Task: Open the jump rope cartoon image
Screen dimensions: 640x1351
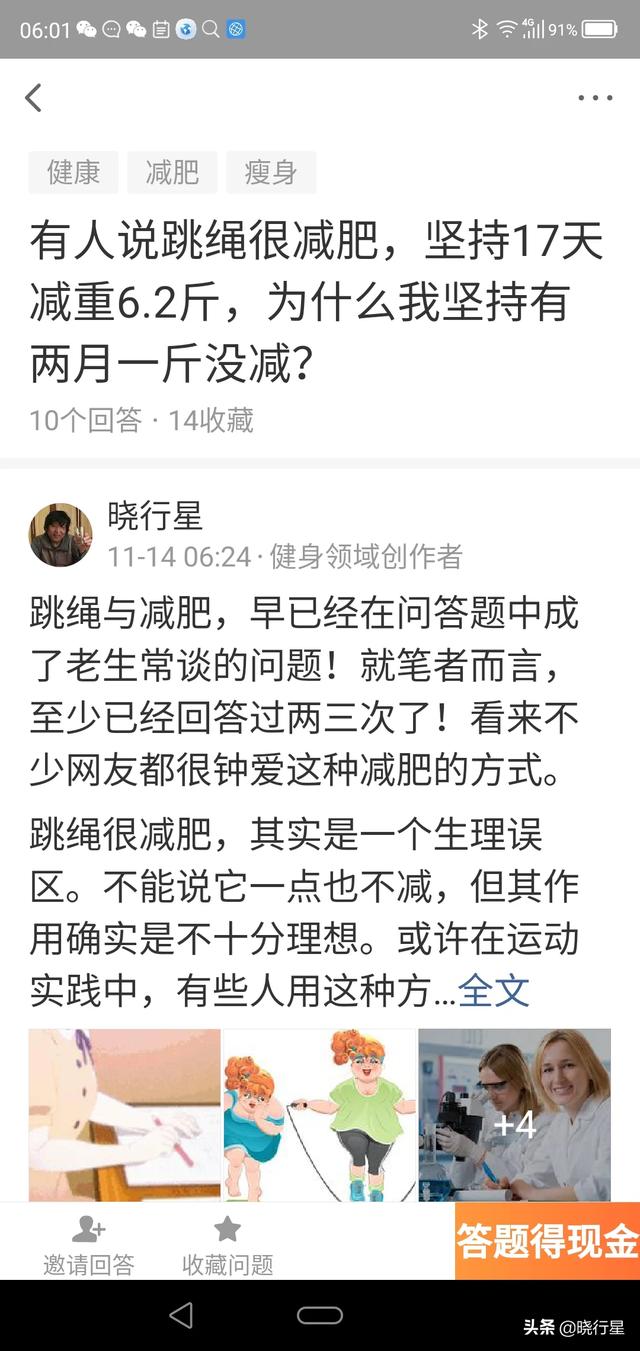Action: [x=319, y=1114]
